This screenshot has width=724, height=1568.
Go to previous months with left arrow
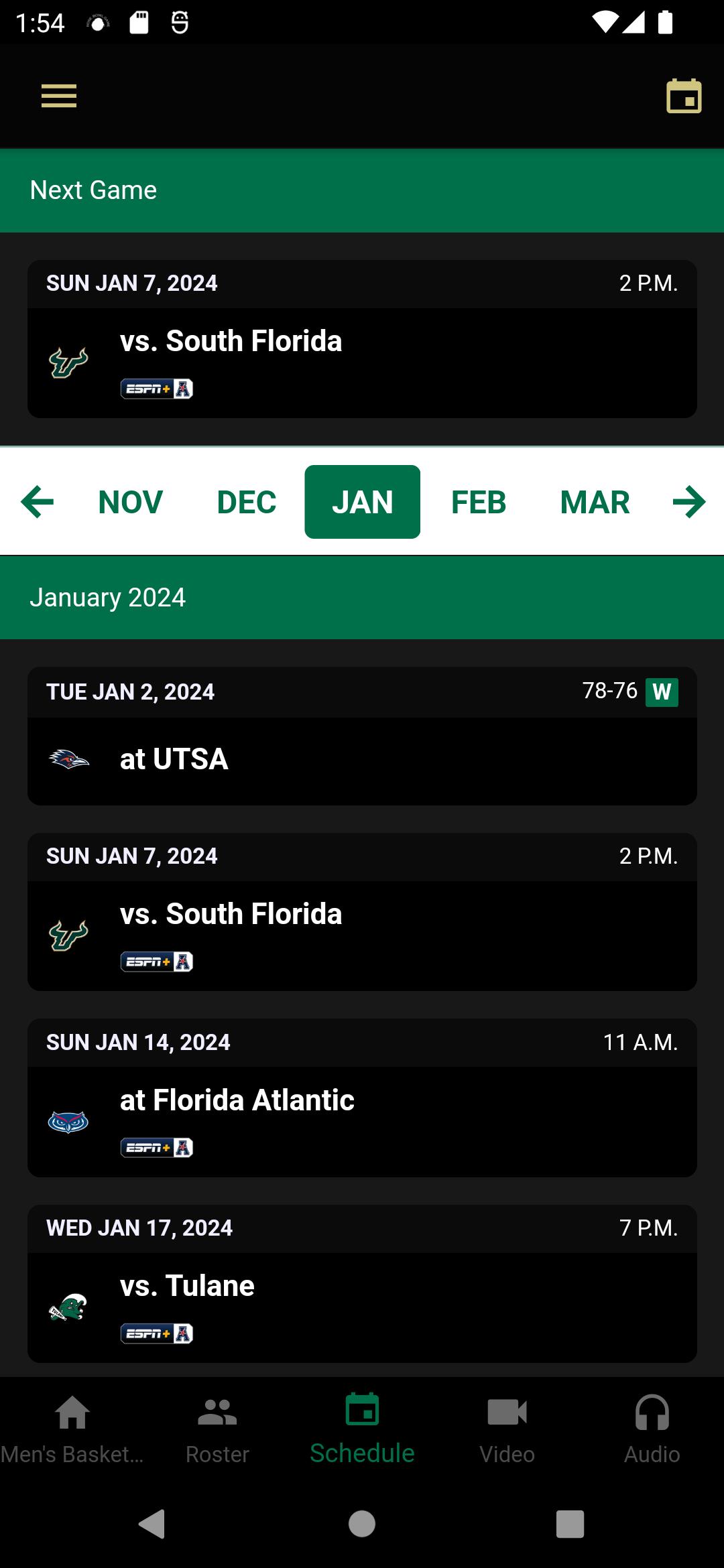tap(38, 502)
